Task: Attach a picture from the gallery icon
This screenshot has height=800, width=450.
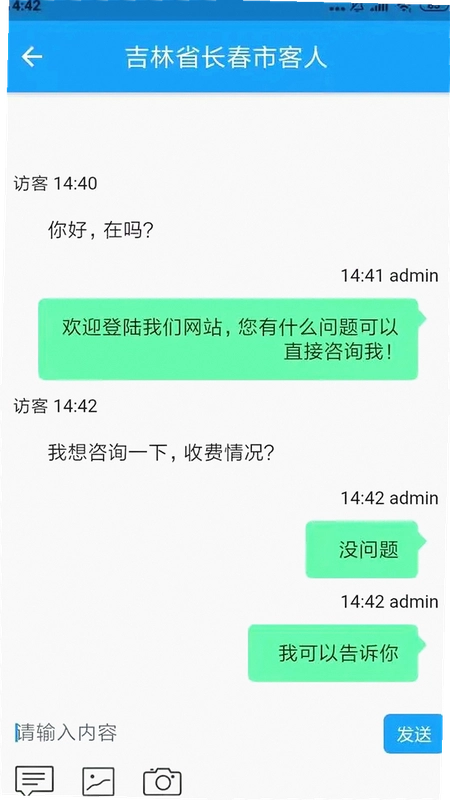Action: click(98, 782)
